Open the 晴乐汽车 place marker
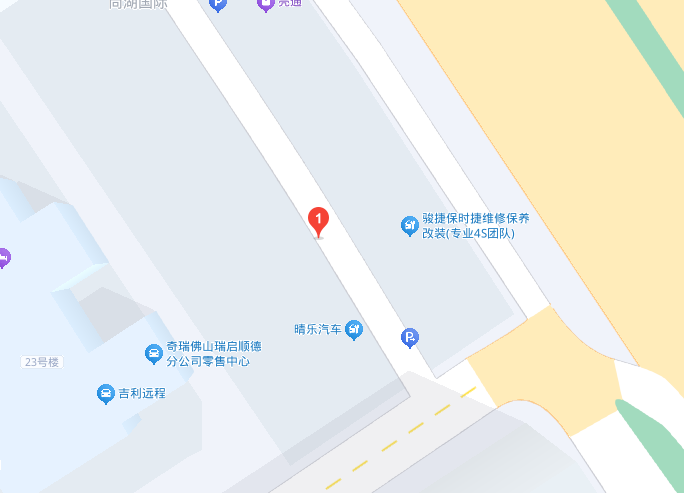Viewport: 684px width, 493px height. (x=354, y=330)
